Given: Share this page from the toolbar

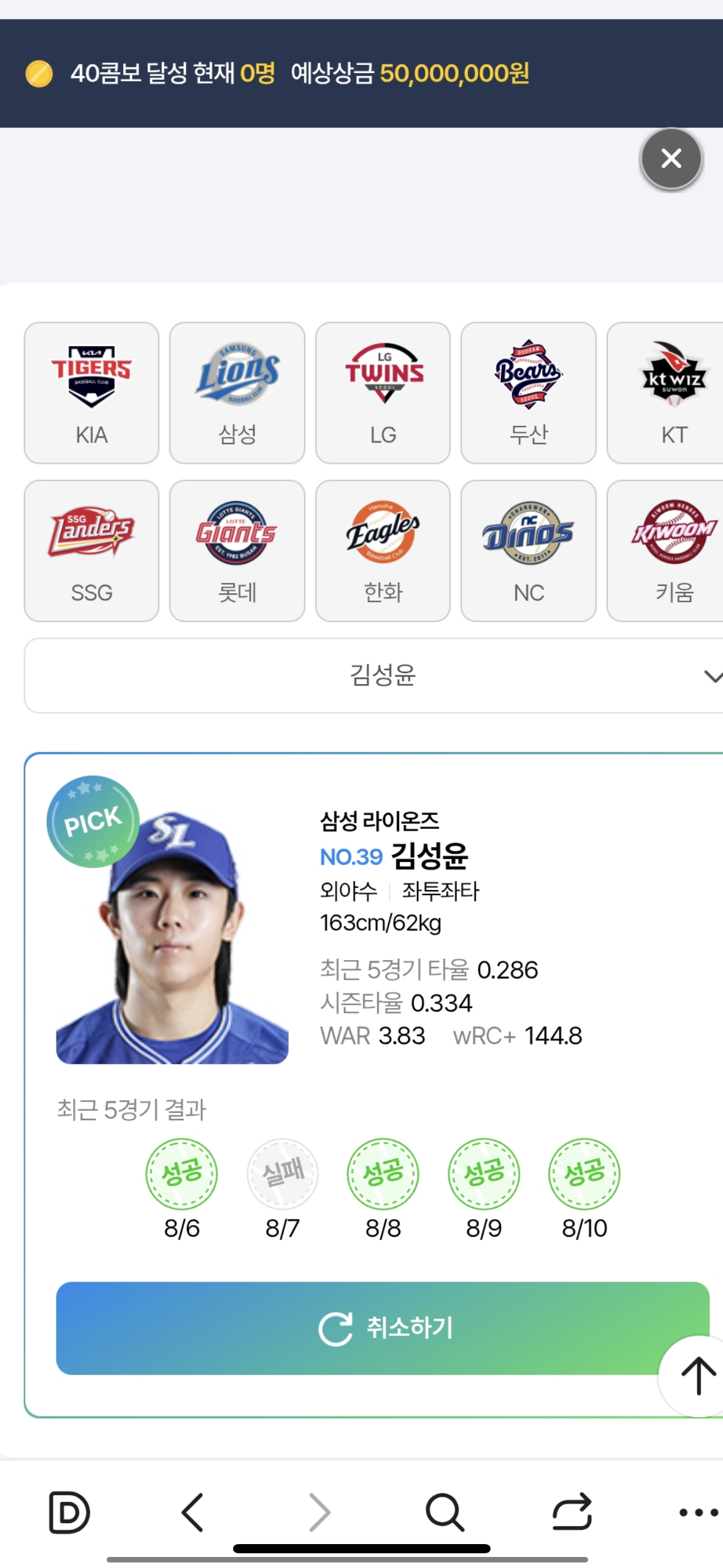Looking at the screenshot, I should click(x=572, y=1512).
